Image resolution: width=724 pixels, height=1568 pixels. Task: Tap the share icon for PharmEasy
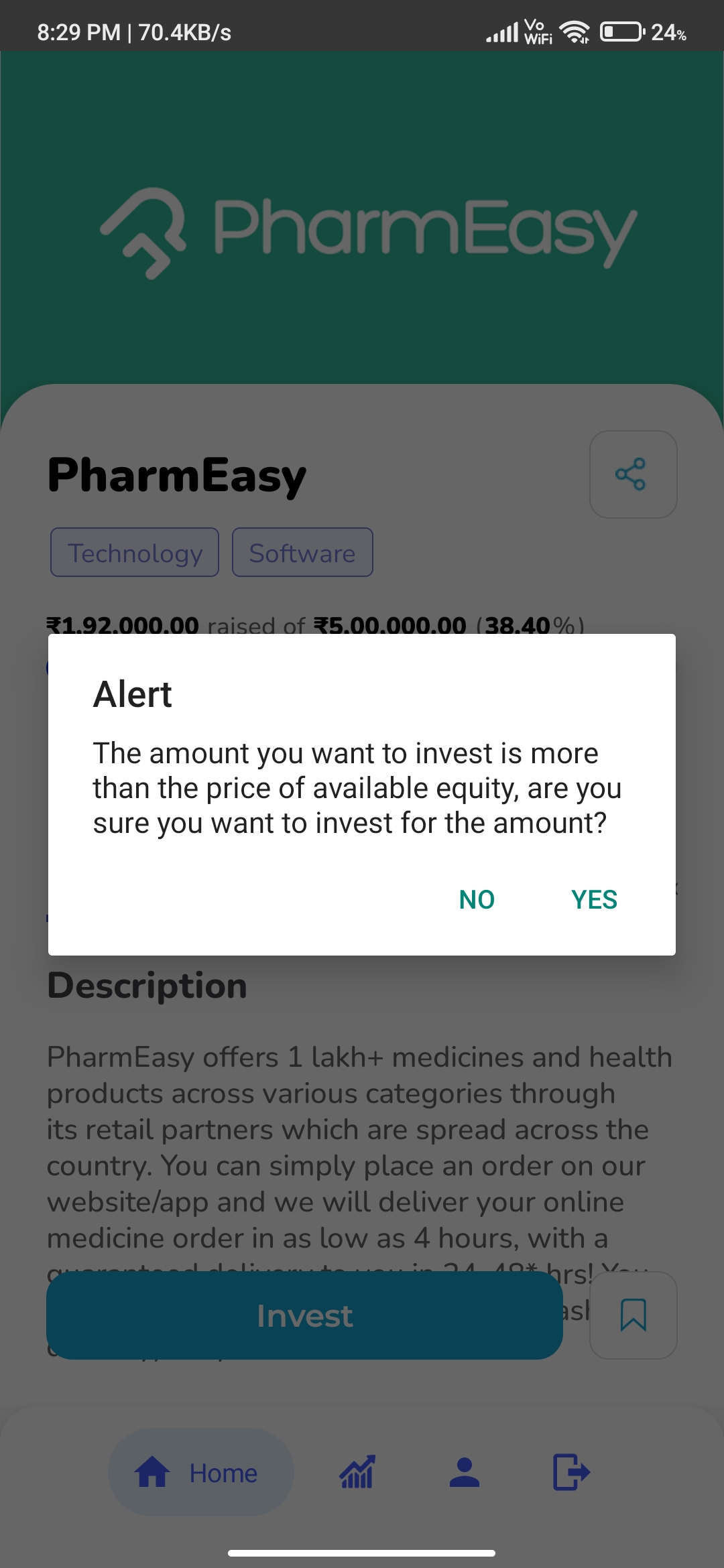pos(633,474)
